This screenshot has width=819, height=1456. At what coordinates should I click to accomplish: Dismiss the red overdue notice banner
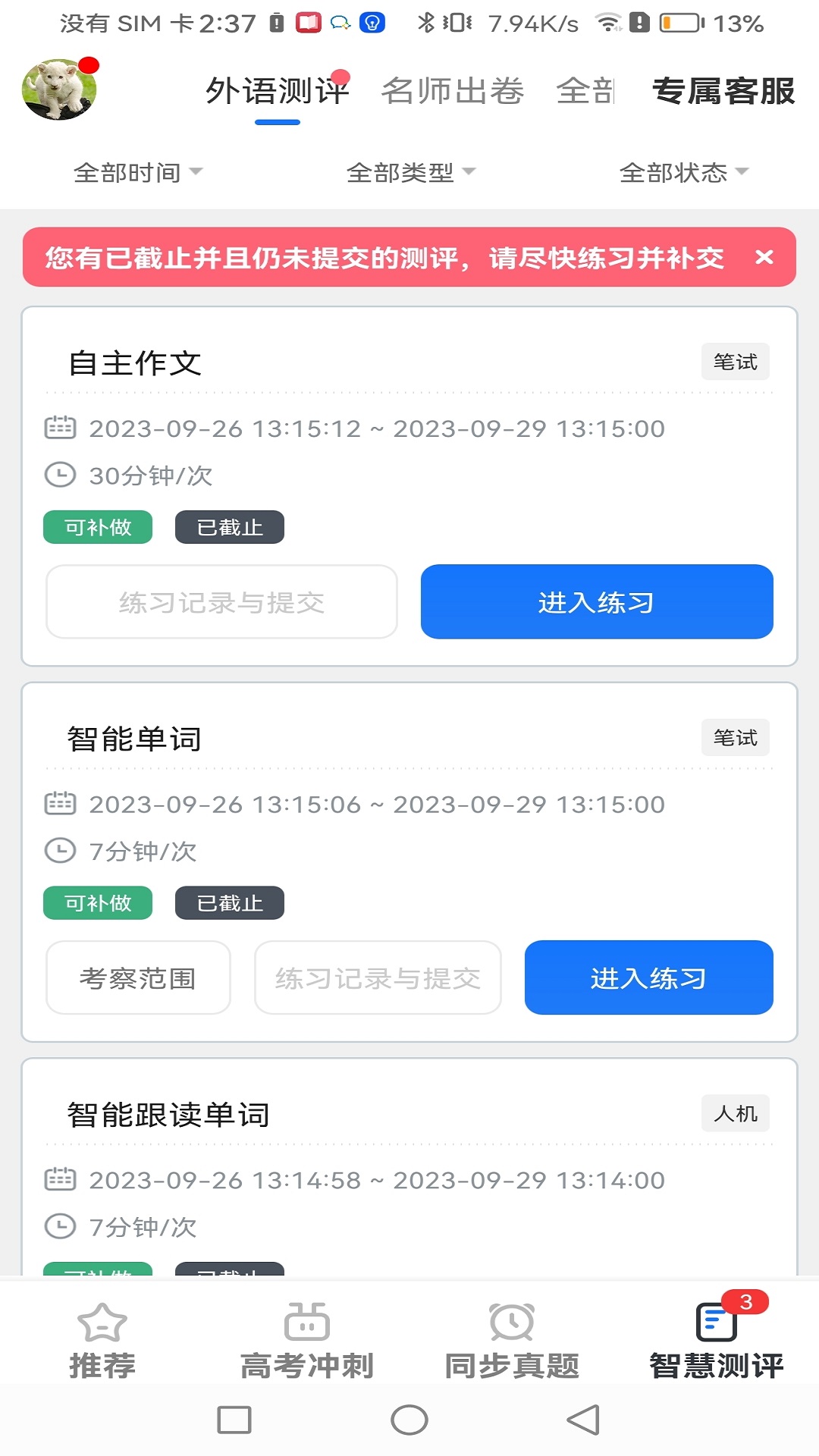[x=765, y=258]
